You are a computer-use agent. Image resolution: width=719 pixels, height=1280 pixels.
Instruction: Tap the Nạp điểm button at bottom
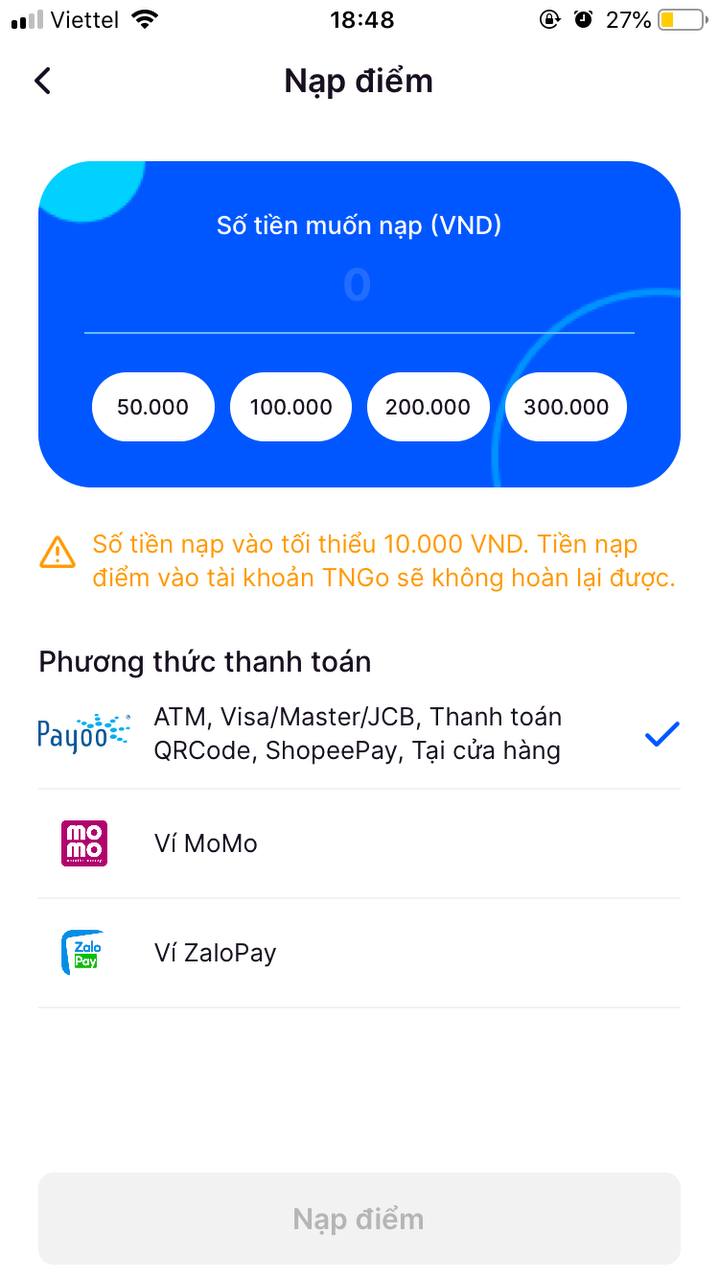tap(358, 1219)
